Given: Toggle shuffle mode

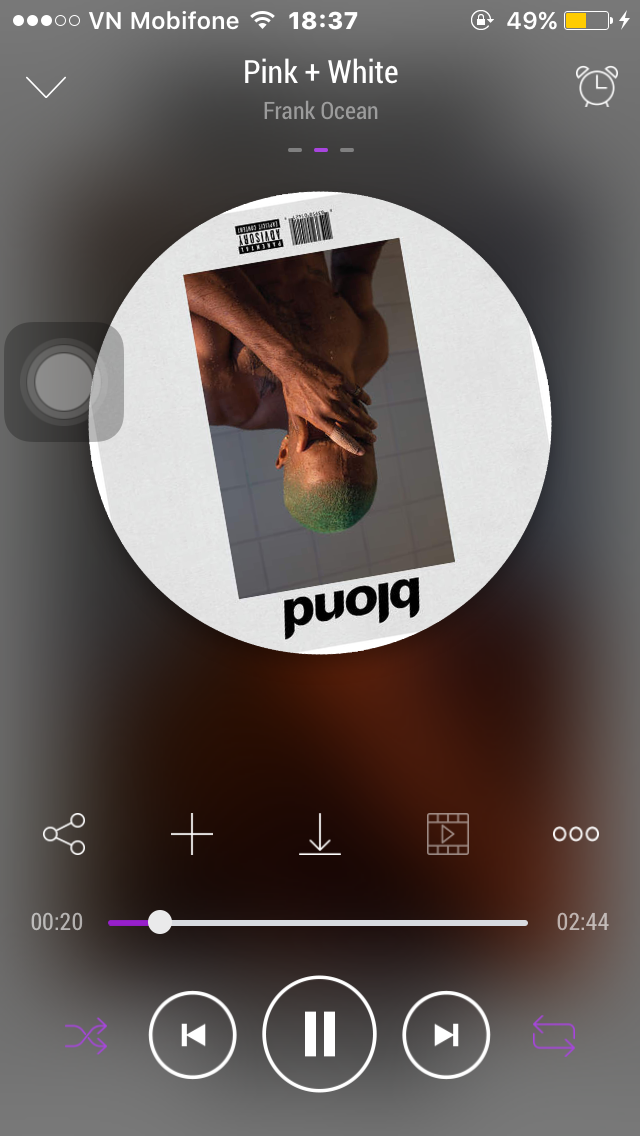Looking at the screenshot, I should pos(86,1036).
